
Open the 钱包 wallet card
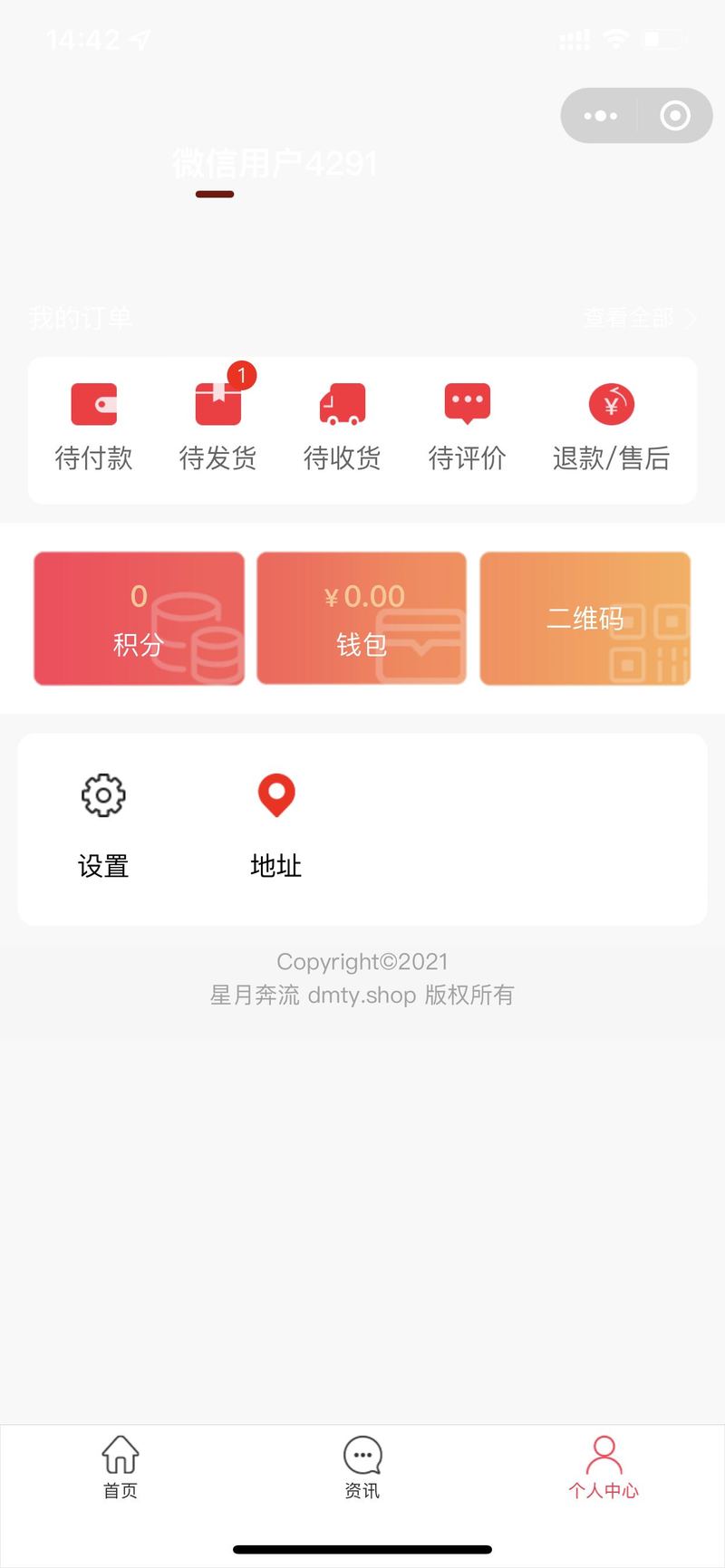point(362,619)
